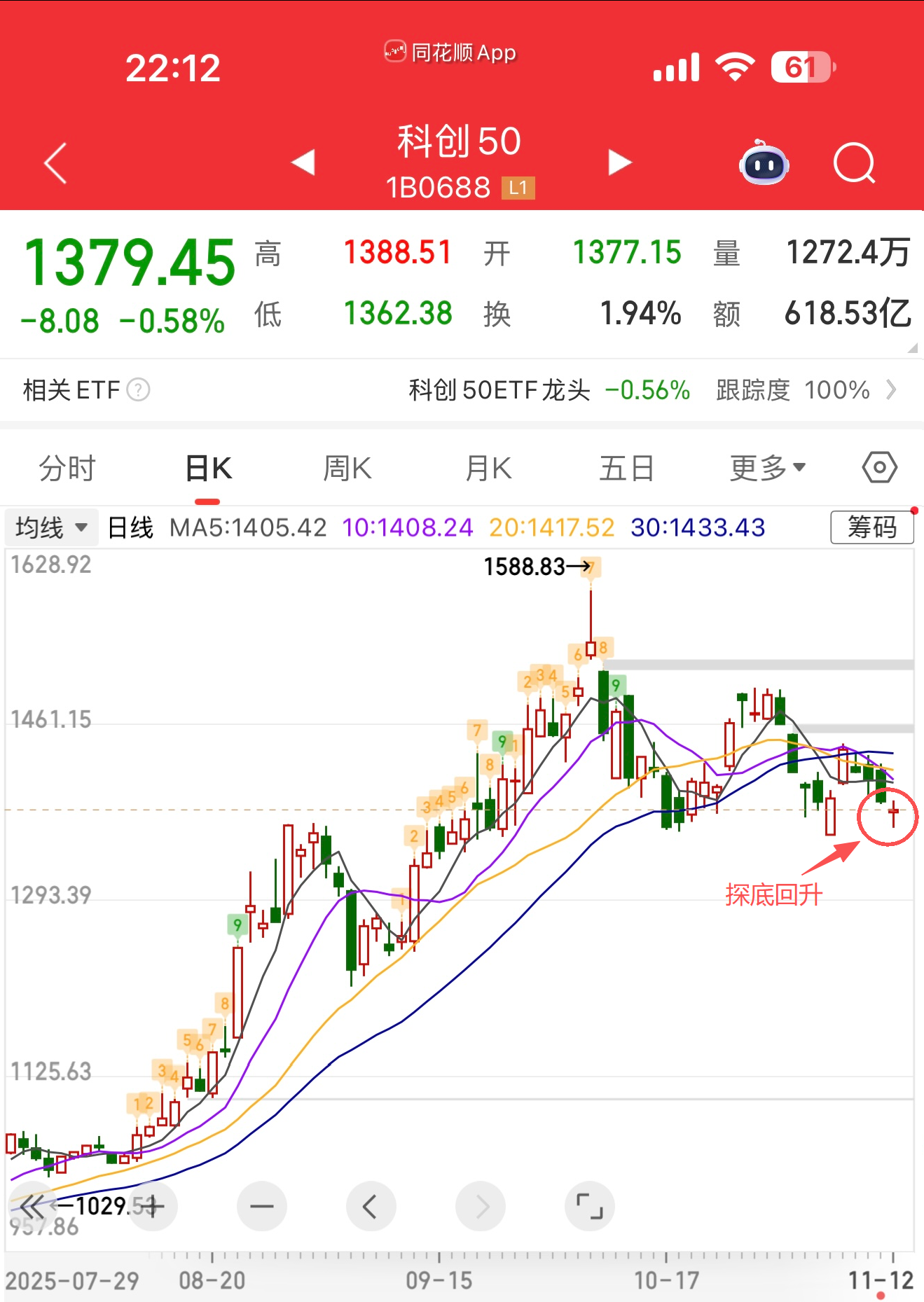Viewport: 924px width, 1302px height.
Task: Switch to the 五日 tab
Action: (x=626, y=469)
